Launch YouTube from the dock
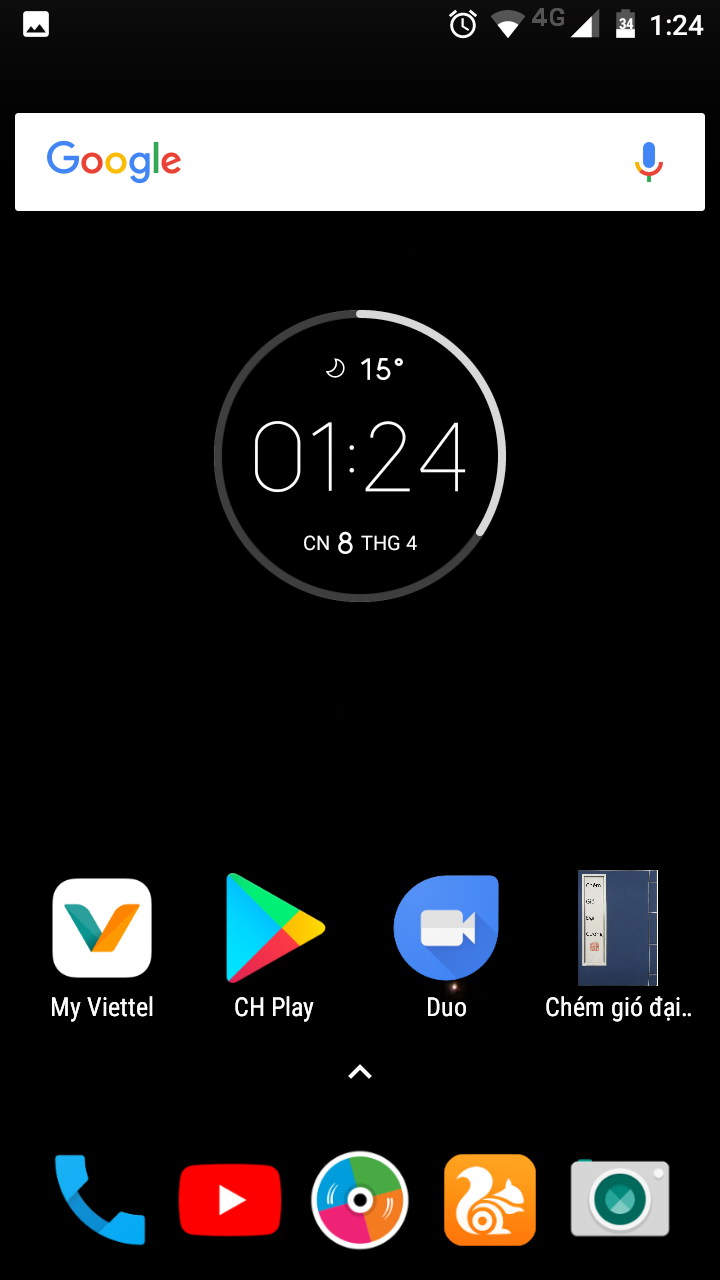This screenshot has width=720, height=1280. [230, 1199]
